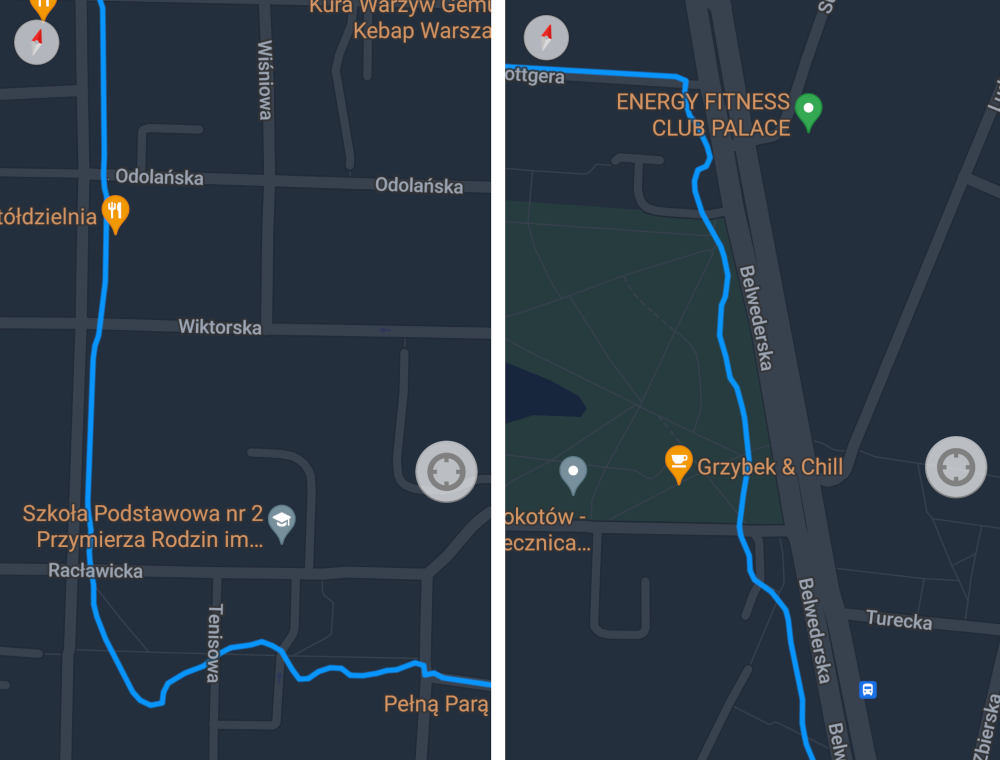Reset compass on the map showing Belwederska street
This screenshot has height=760, width=1000.
click(546, 38)
